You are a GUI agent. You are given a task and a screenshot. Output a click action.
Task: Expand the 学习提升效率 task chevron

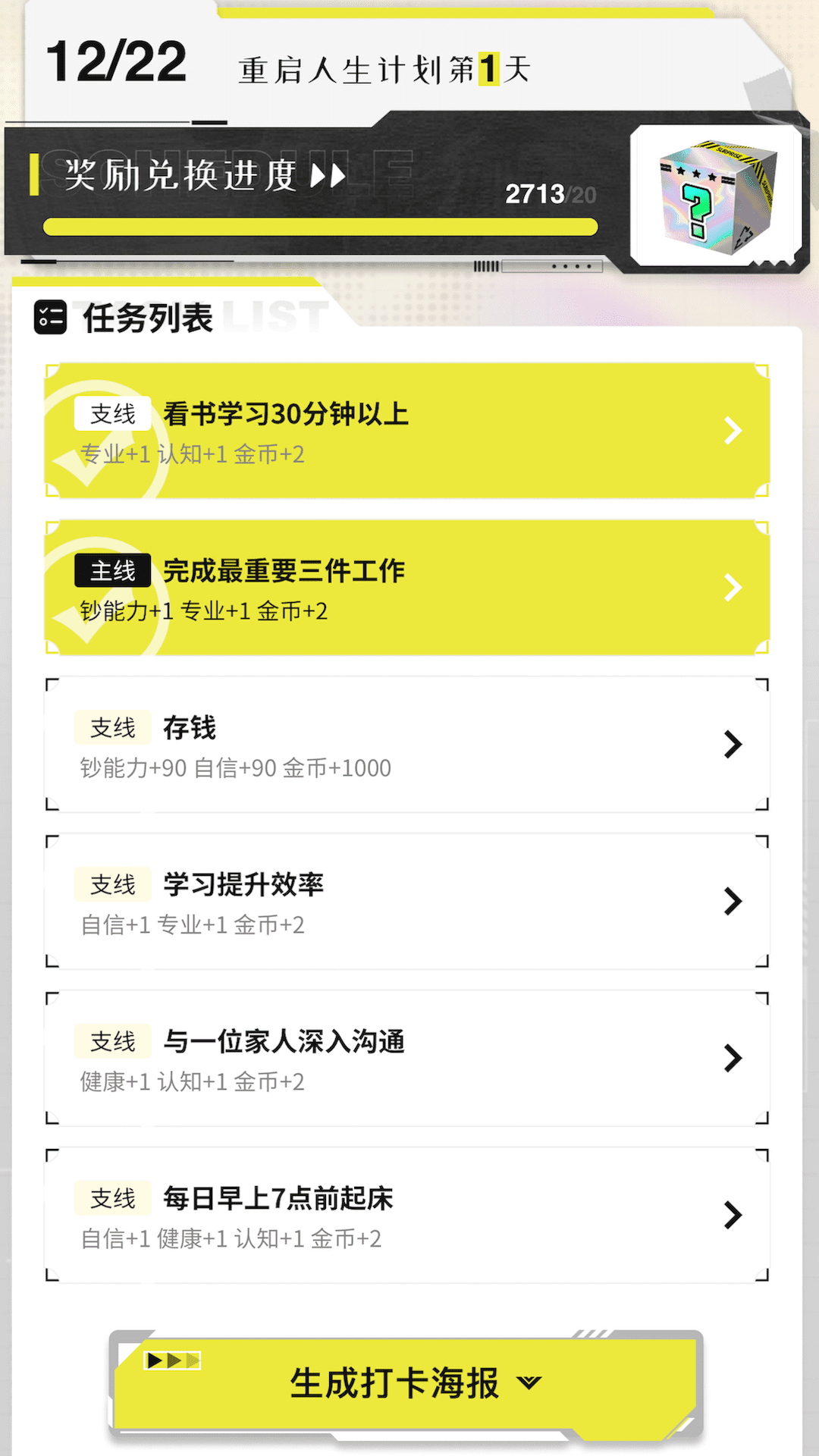(x=733, y=901)
